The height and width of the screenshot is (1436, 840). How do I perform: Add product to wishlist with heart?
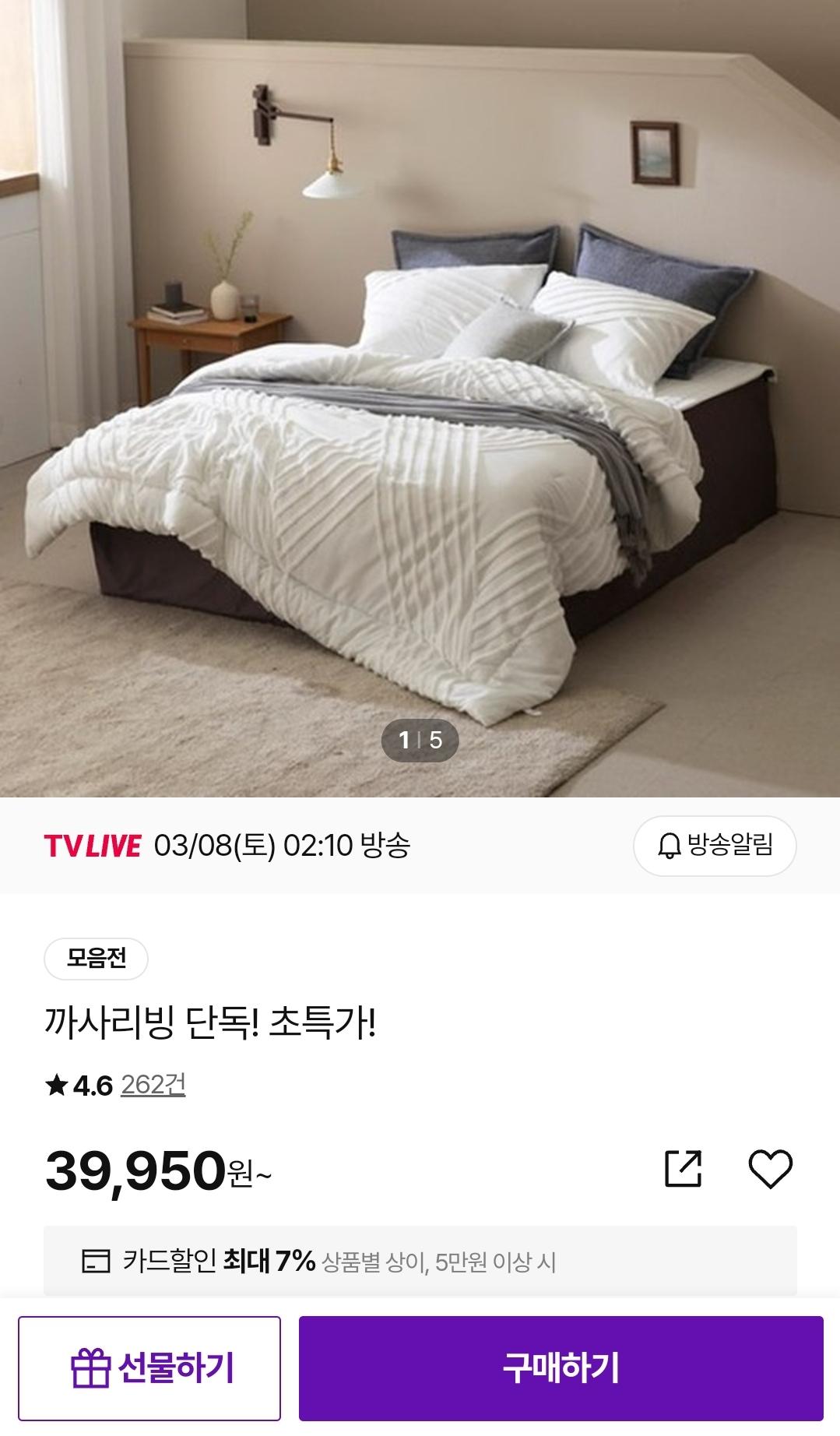[x=770, y=1169]
